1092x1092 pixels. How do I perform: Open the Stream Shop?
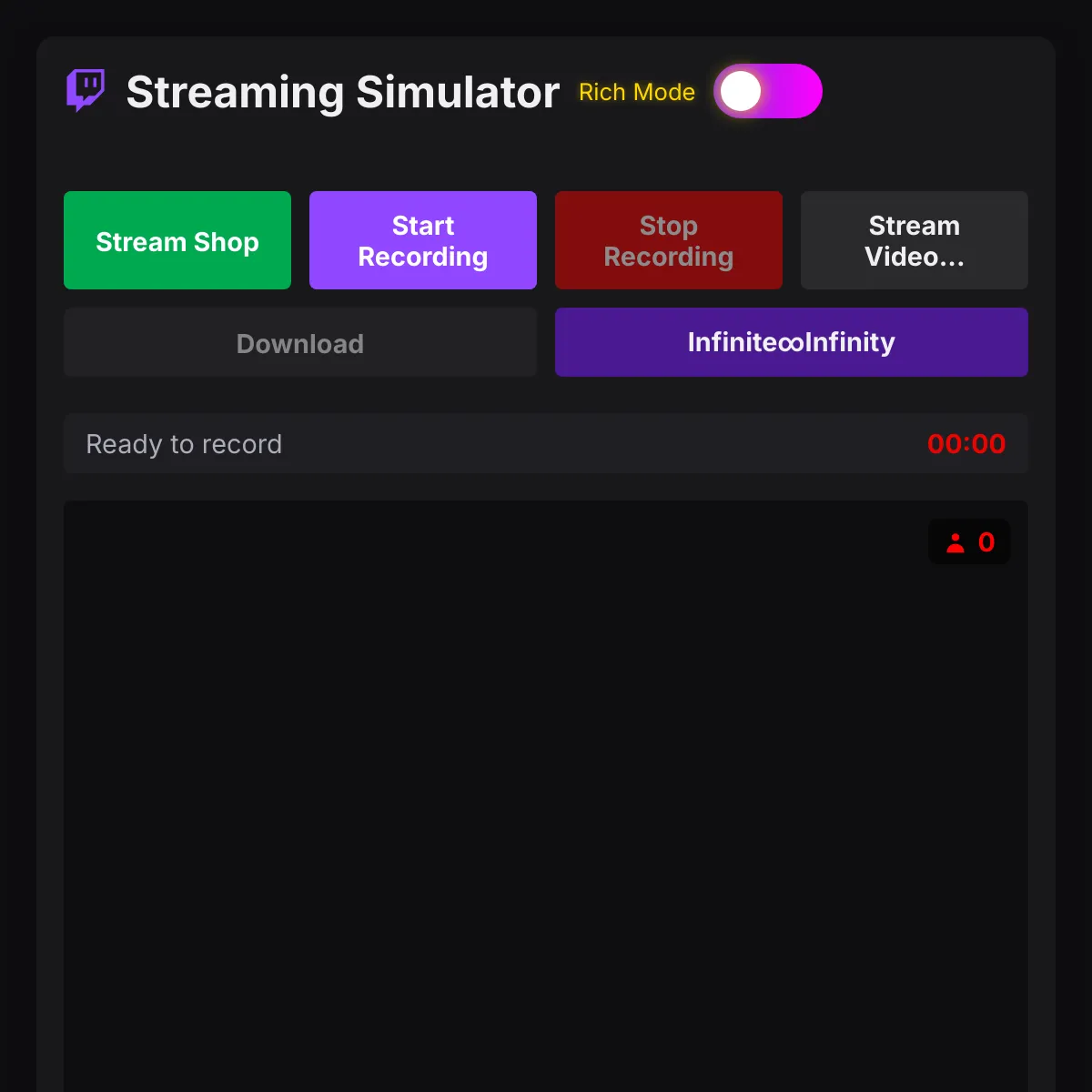click(177, 240)
